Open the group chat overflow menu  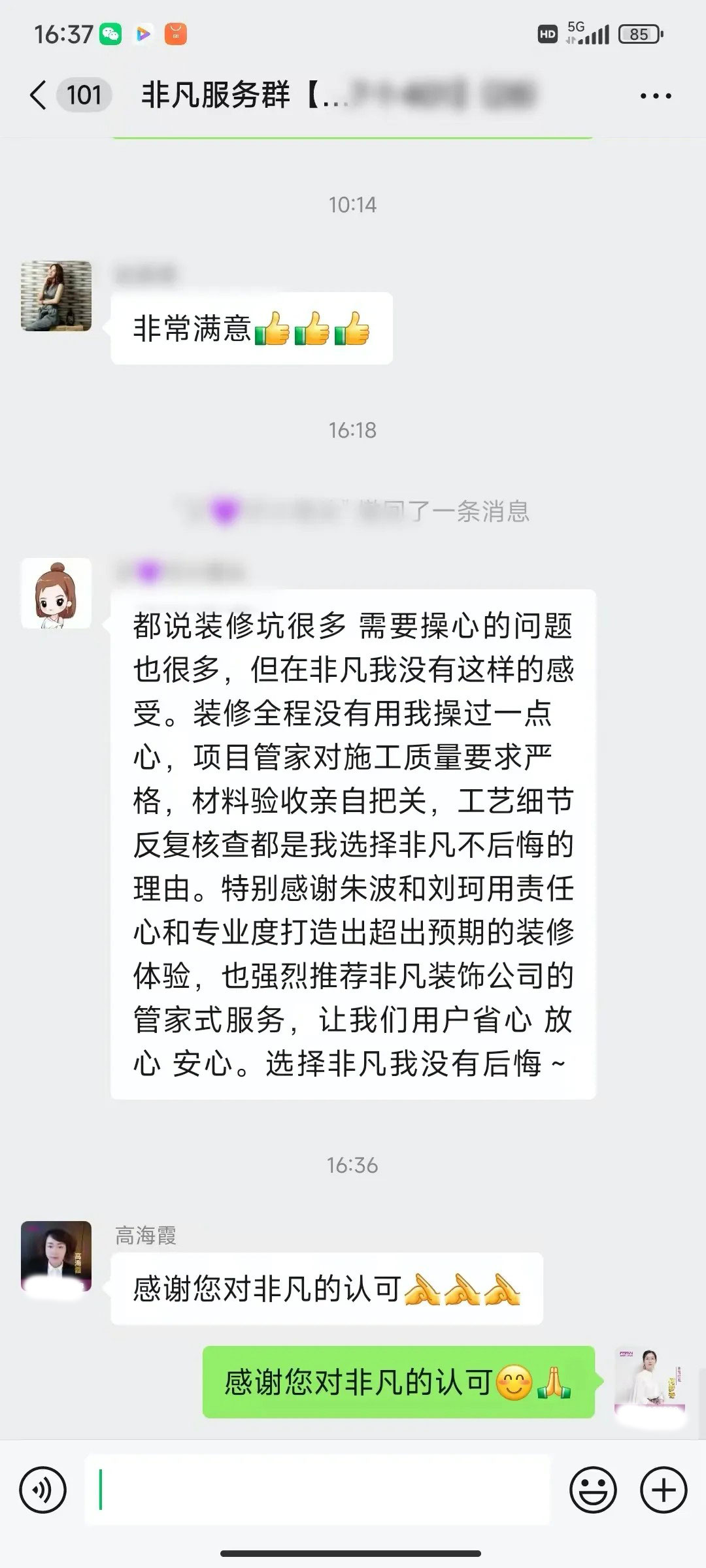pyautogui.click(x=656, y=96)
